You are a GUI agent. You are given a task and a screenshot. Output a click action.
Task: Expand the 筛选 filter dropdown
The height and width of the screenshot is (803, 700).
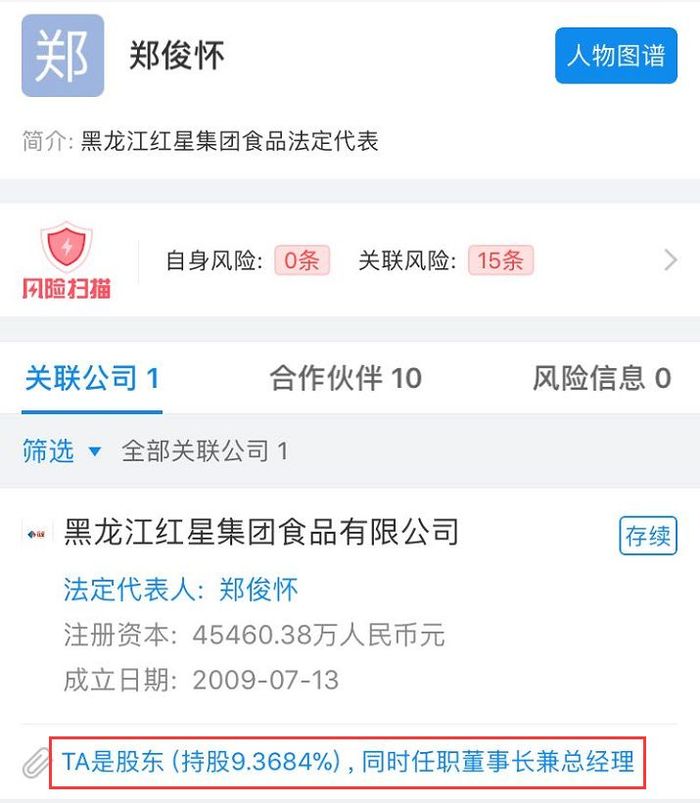tap(62, 451)
